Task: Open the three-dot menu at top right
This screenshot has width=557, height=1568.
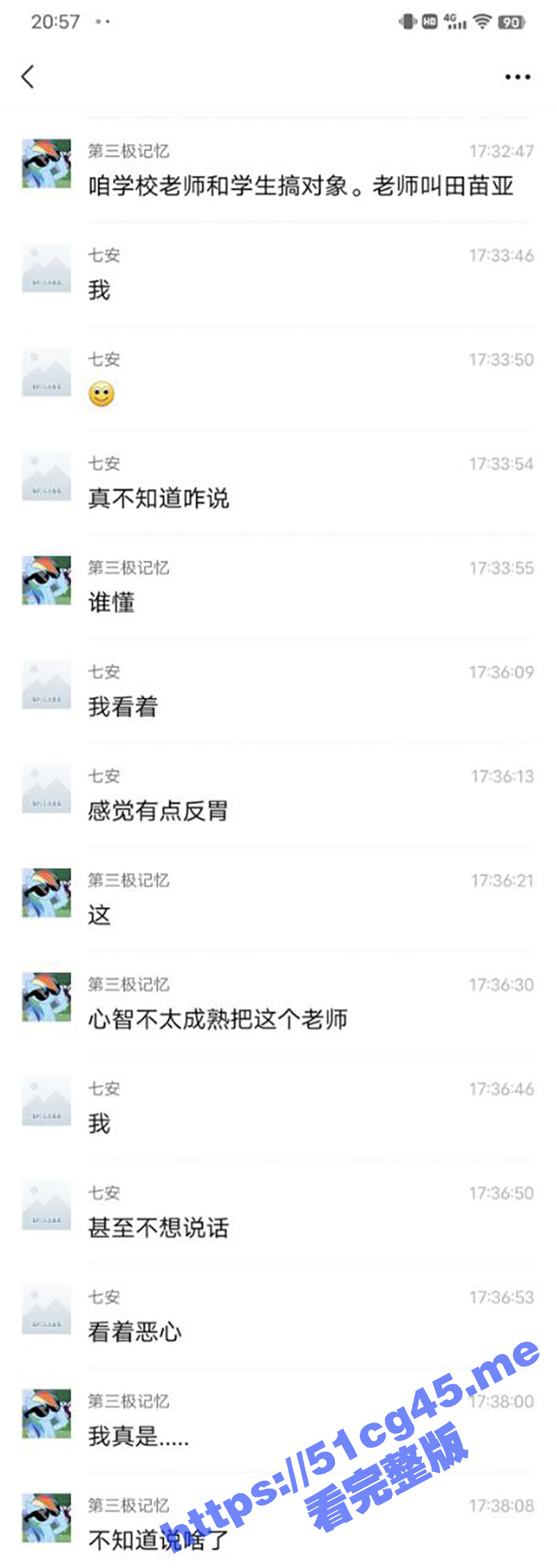Action: (515, 77)
